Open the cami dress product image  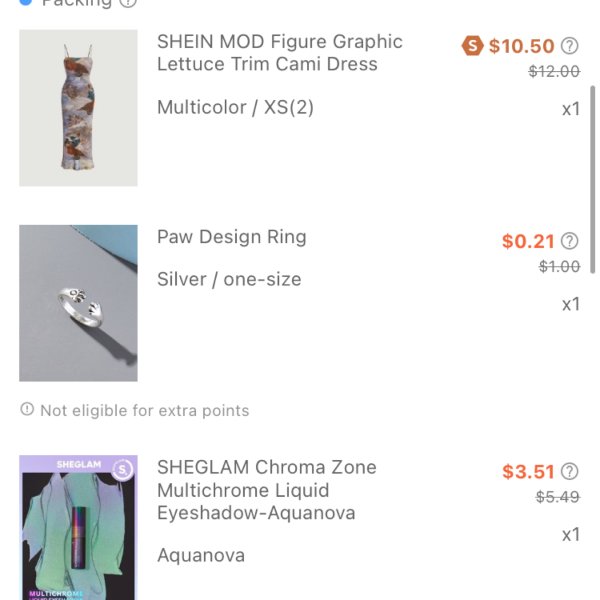(78, 107)
